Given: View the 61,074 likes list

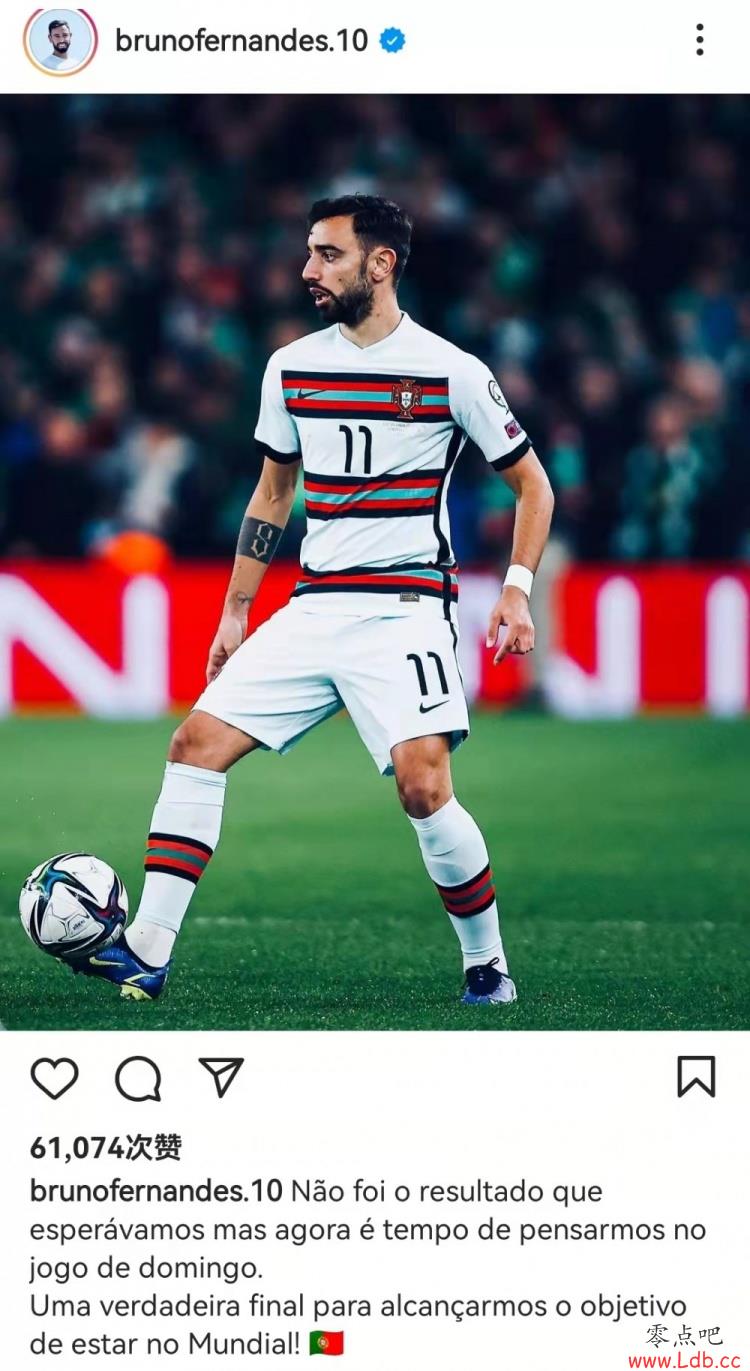Looking at the screenshot, I should [106, 1147].
